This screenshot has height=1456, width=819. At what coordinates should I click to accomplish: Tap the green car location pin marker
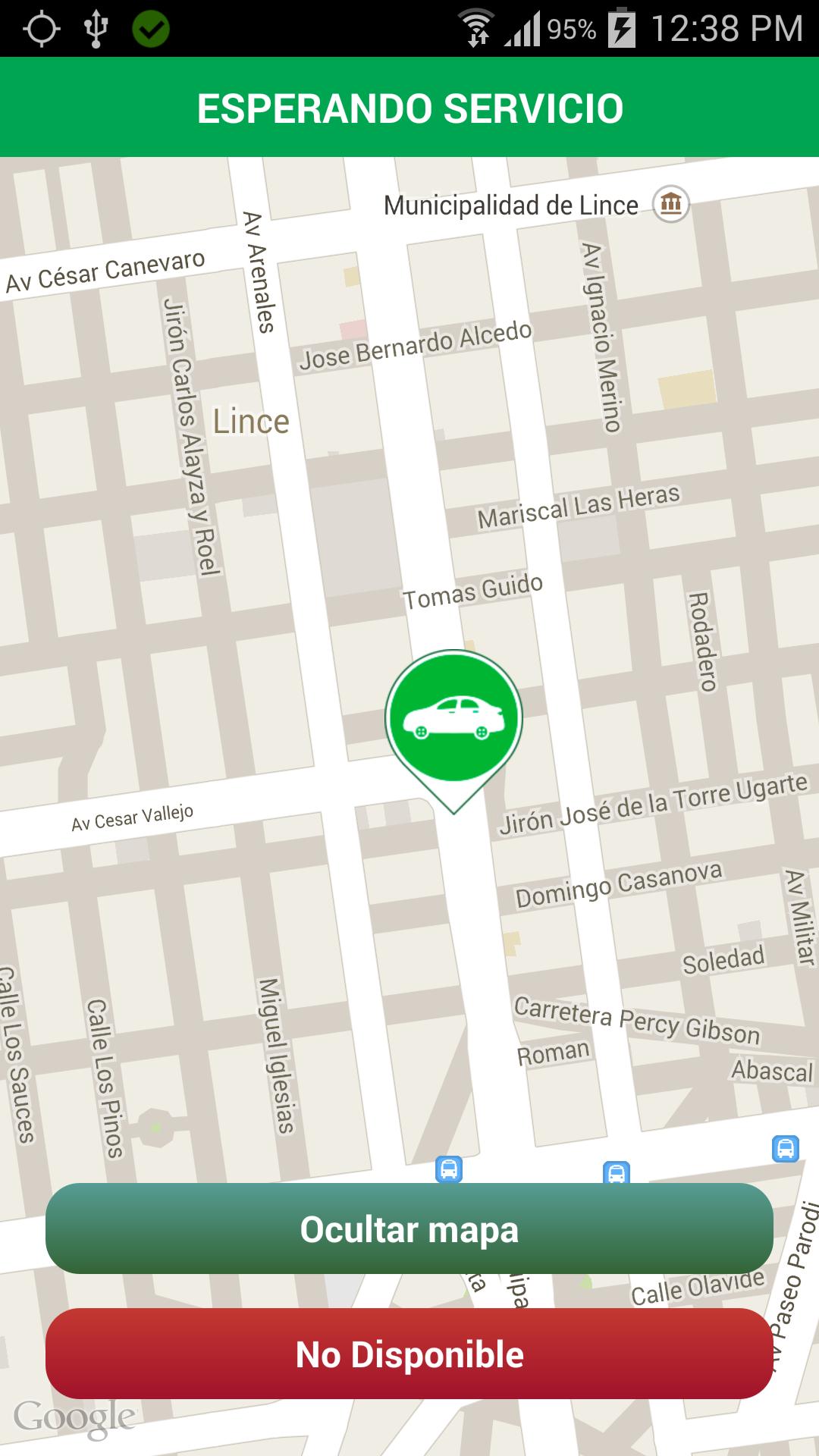pyautogui.click(x=453, y=717)
